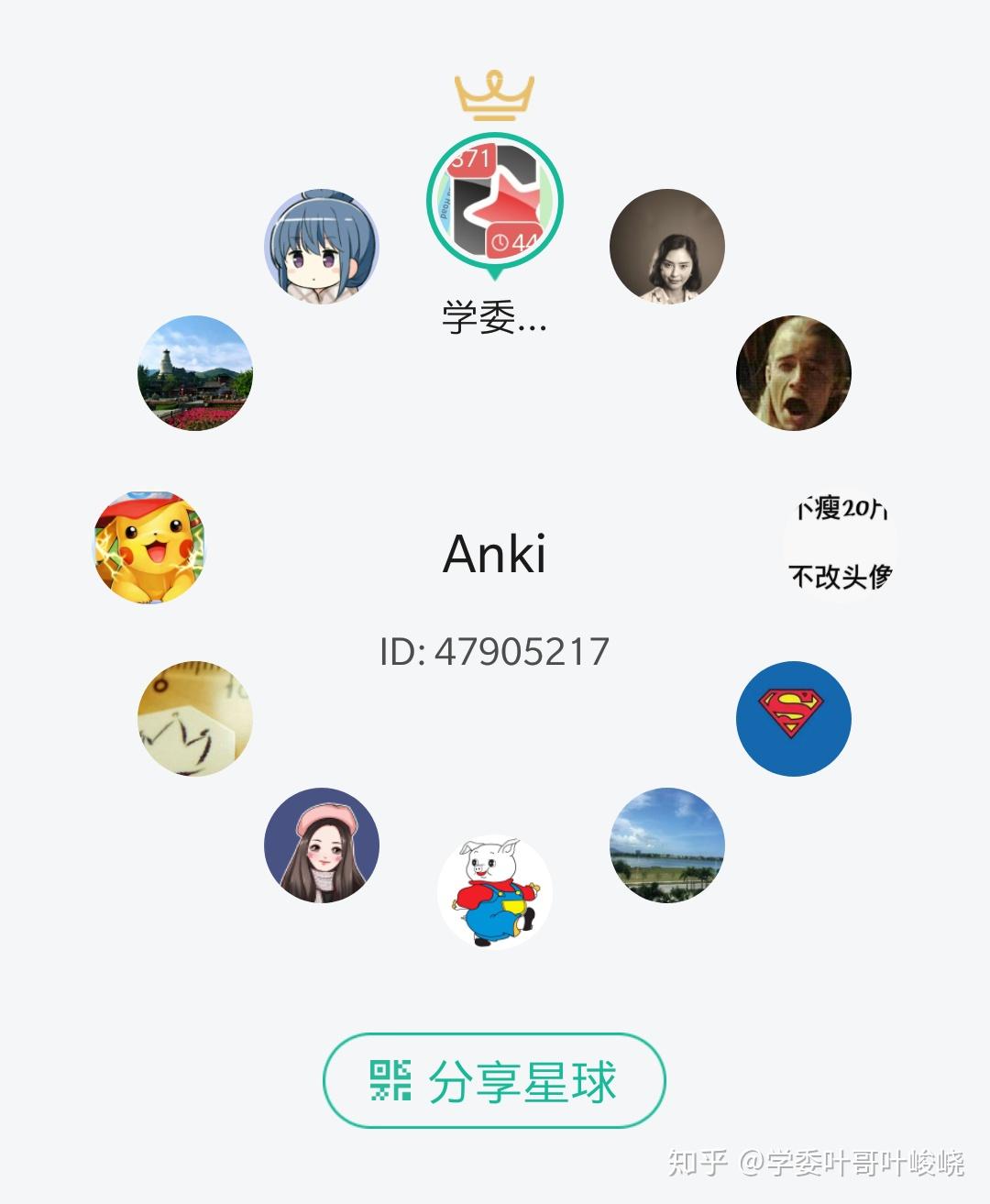The image size is (990, 1204).
Task: Open the blue-haired anime girl avatar
Action: (322, 247)
